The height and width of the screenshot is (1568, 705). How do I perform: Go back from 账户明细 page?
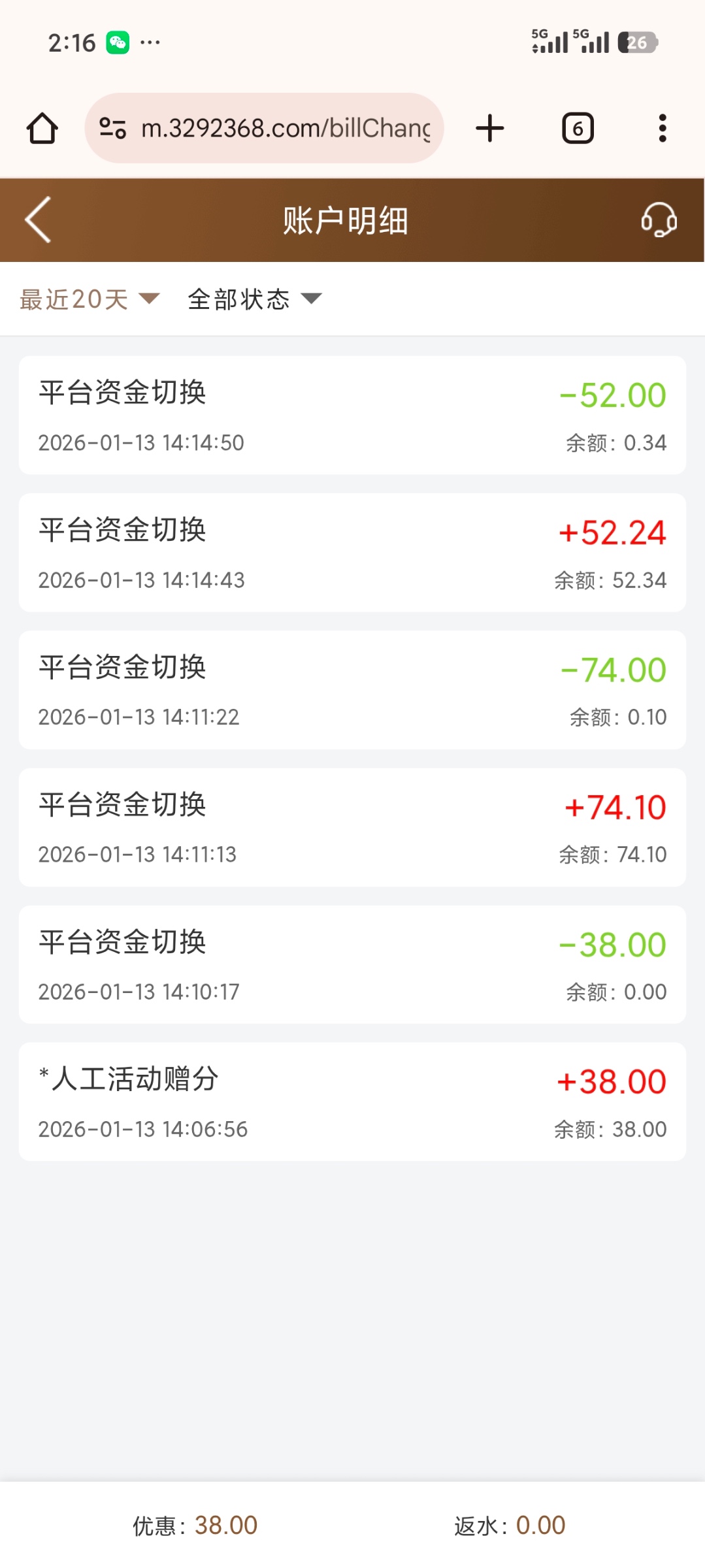[x=38, y=220]
